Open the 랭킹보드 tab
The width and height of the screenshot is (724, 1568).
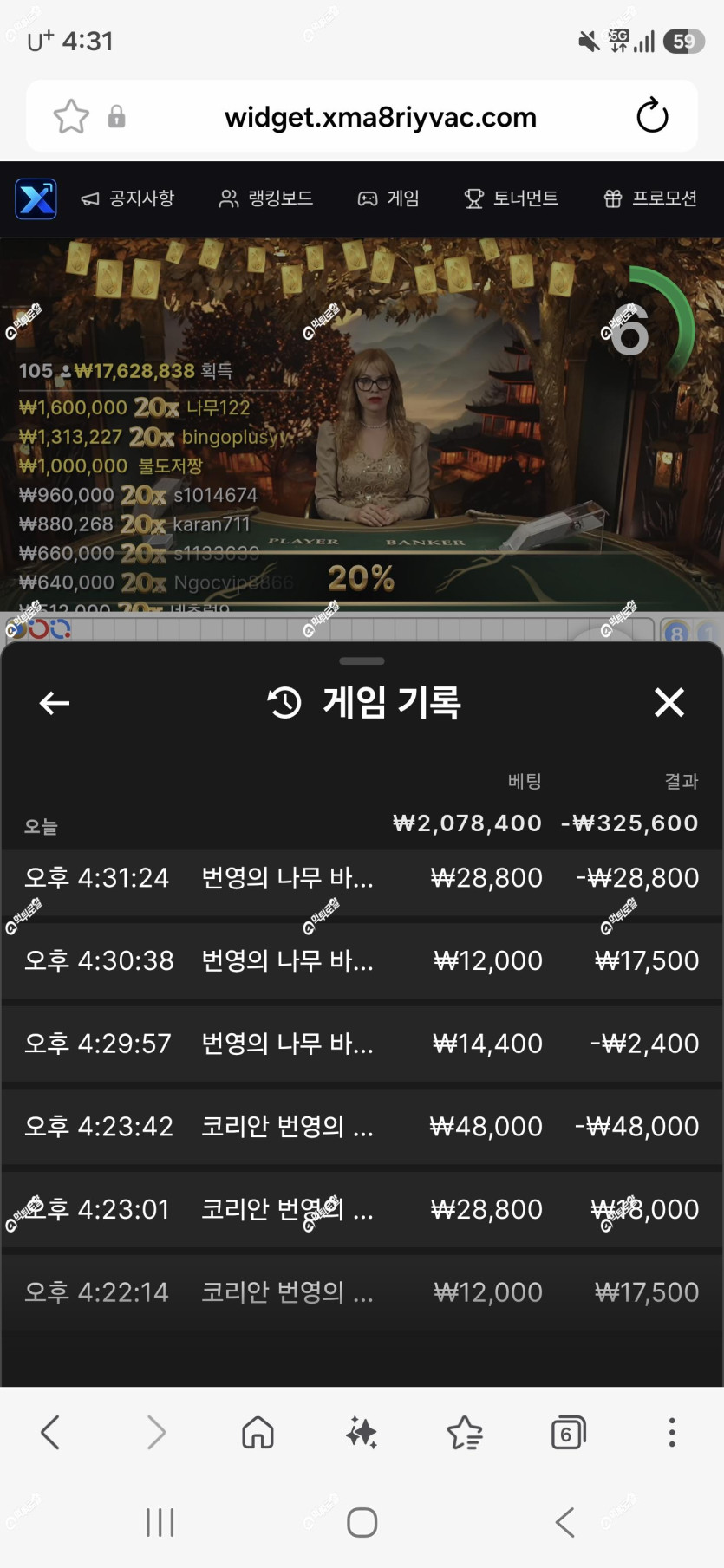click(265, 198)
